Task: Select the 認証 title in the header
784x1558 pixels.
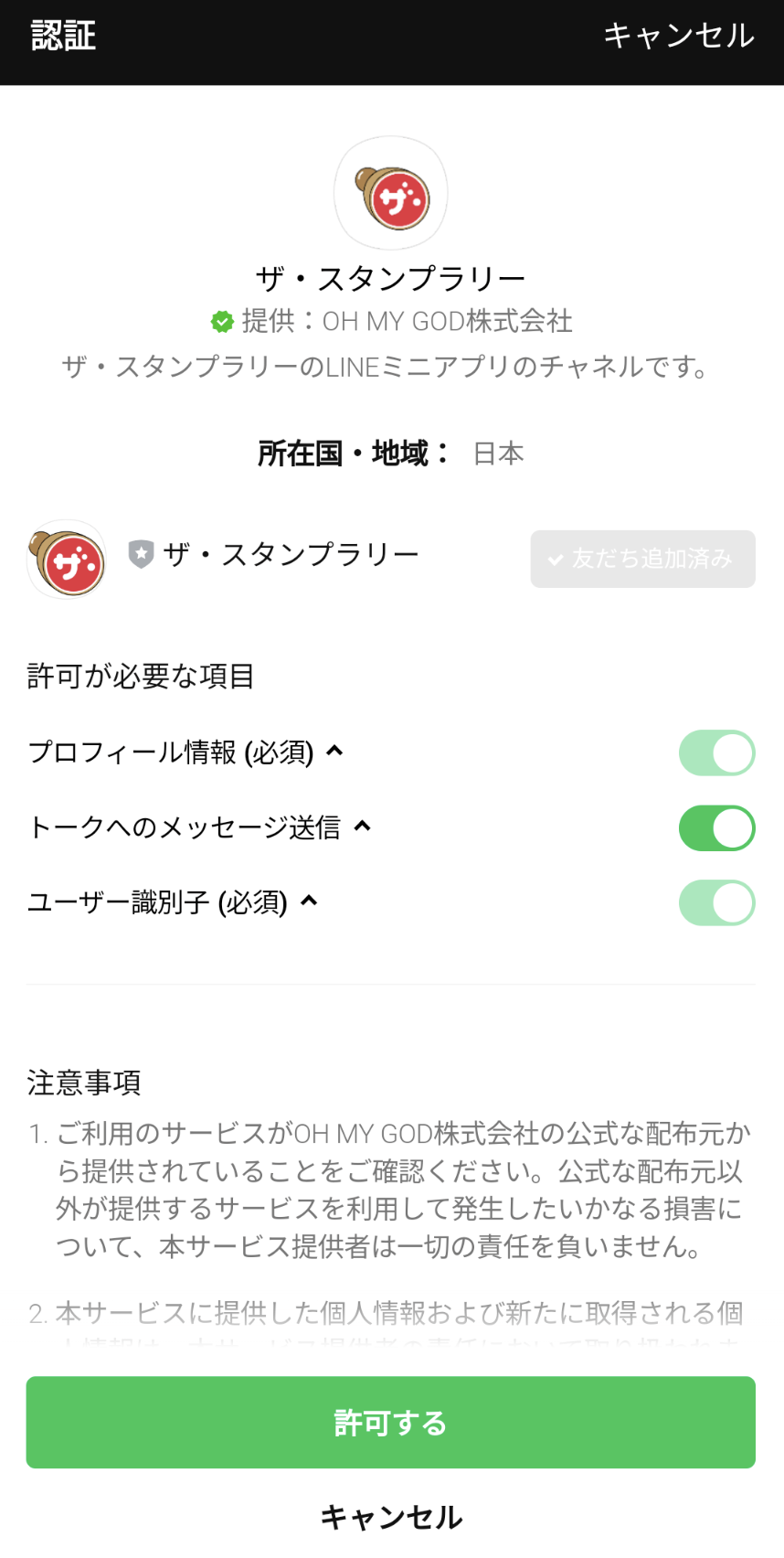Action: point(60,35)
